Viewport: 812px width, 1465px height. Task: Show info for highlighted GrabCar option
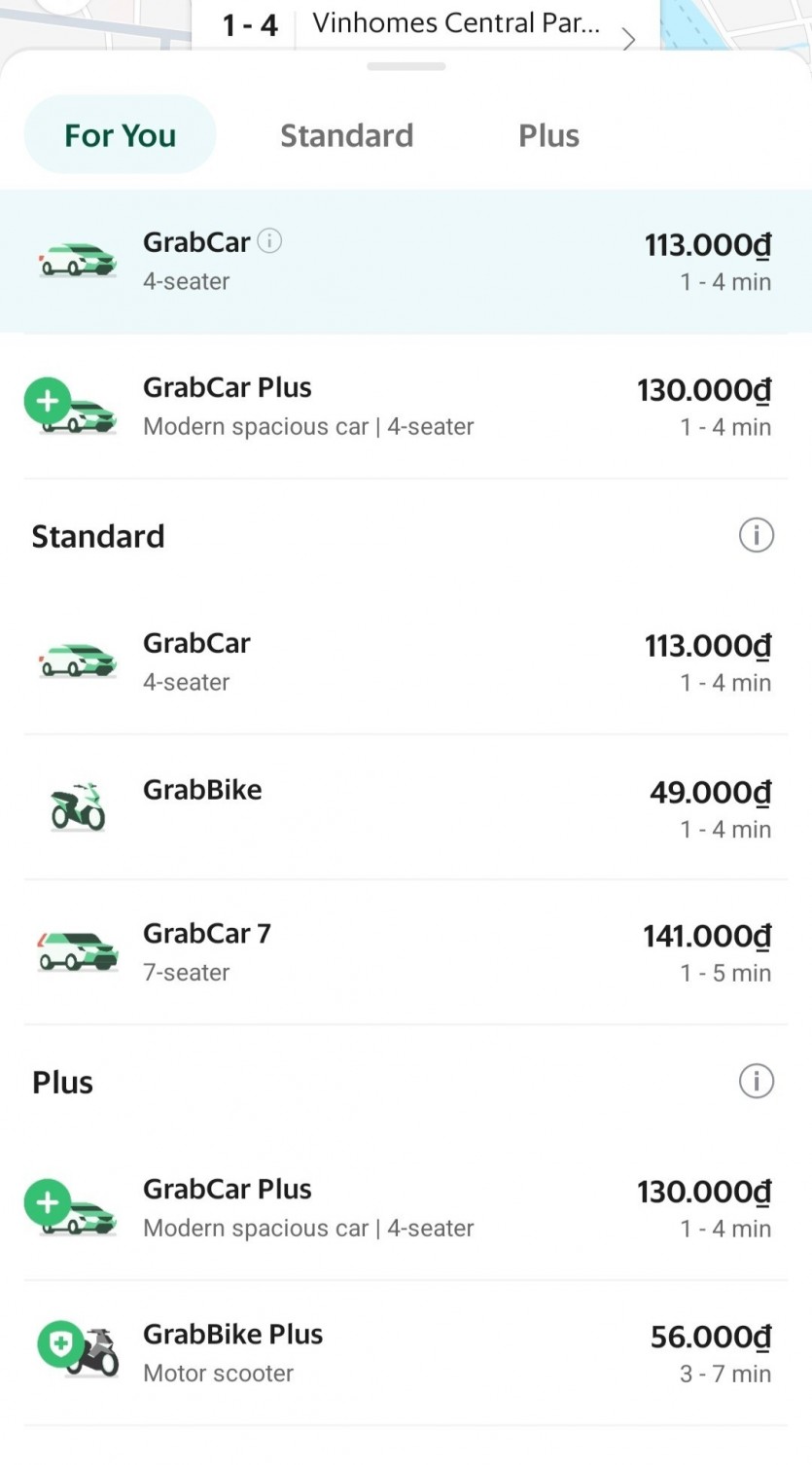click(269, 240)
